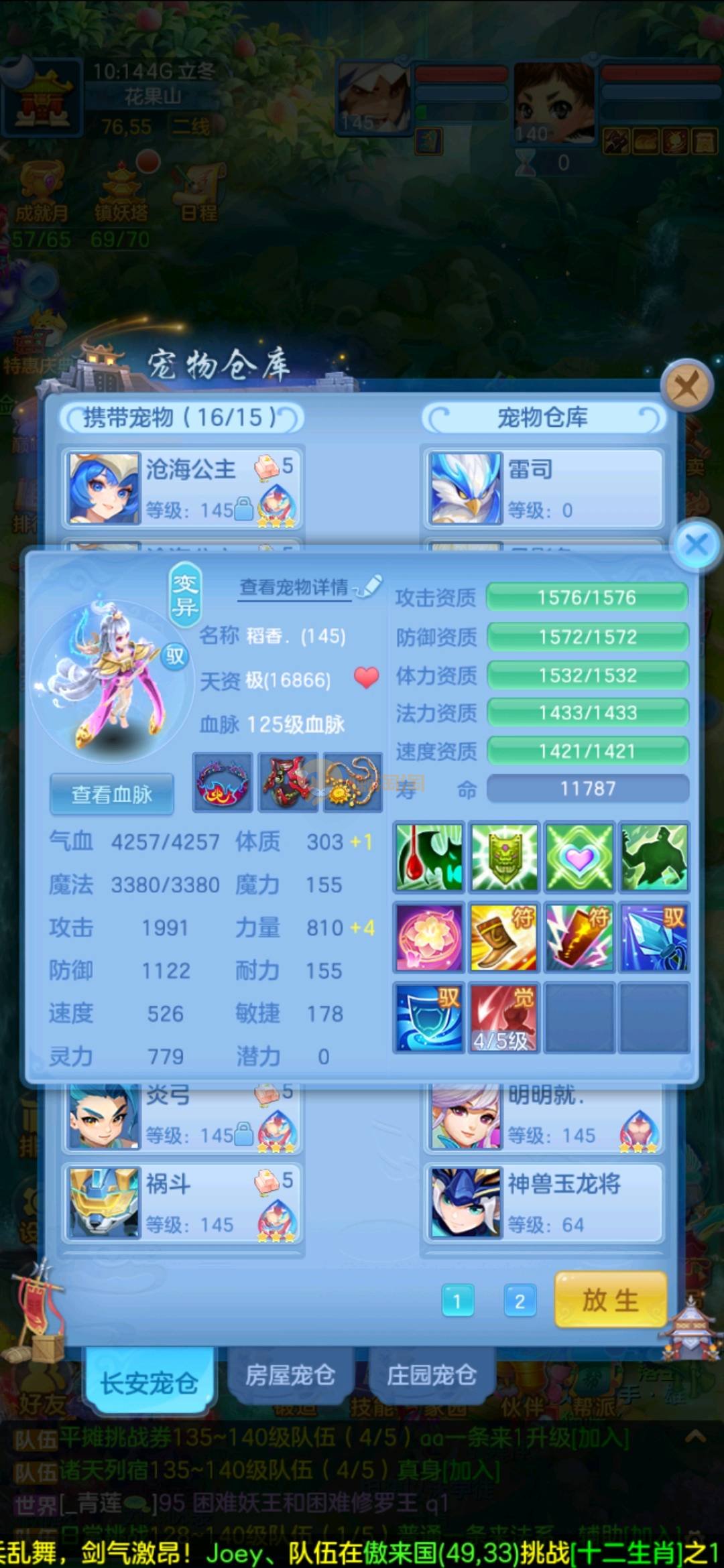Tap the 放生 button
This screenshot has width=724, height=1568.
point(610,1300)
